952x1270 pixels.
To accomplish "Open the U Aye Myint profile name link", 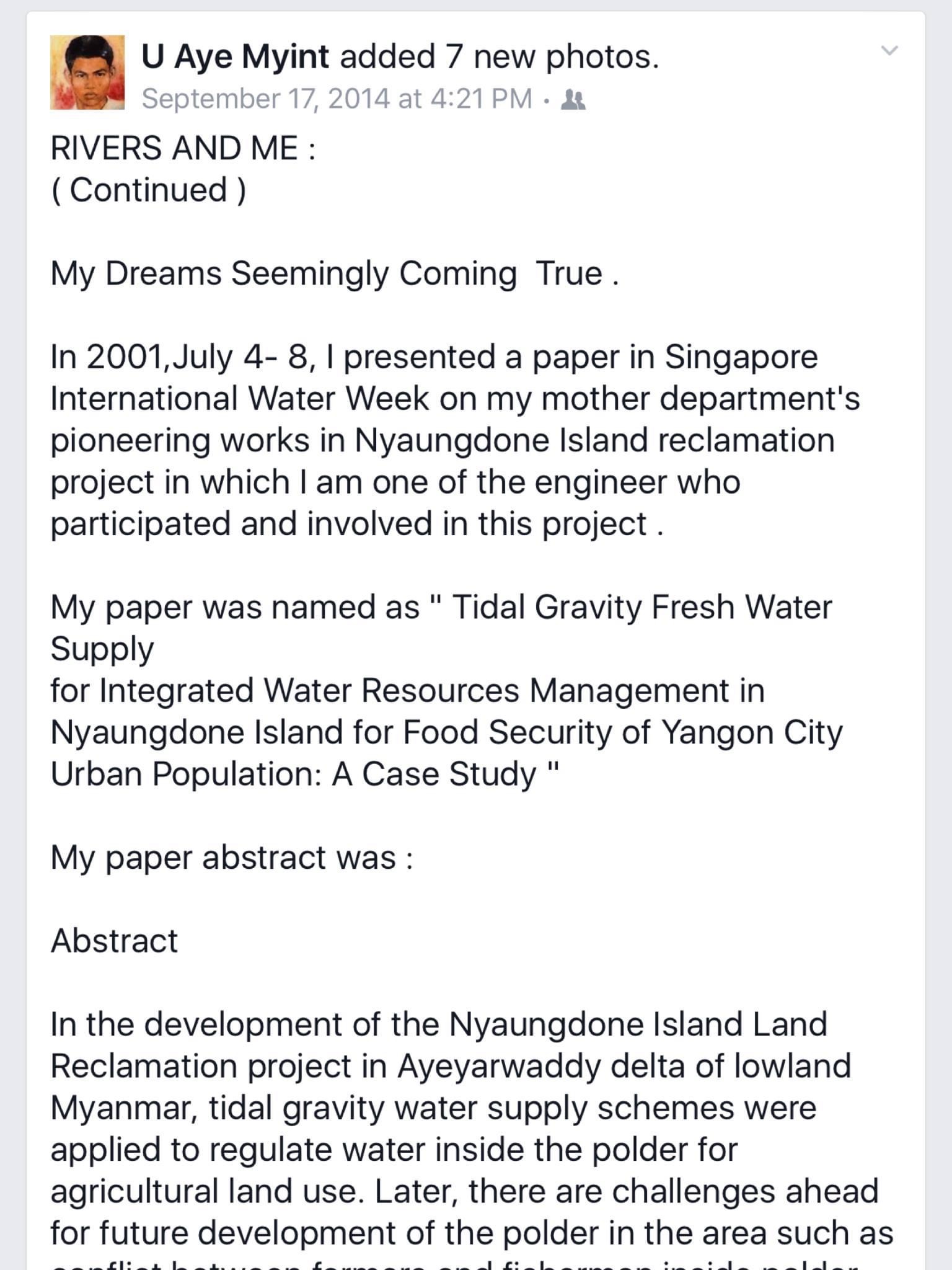I will 235,57.
